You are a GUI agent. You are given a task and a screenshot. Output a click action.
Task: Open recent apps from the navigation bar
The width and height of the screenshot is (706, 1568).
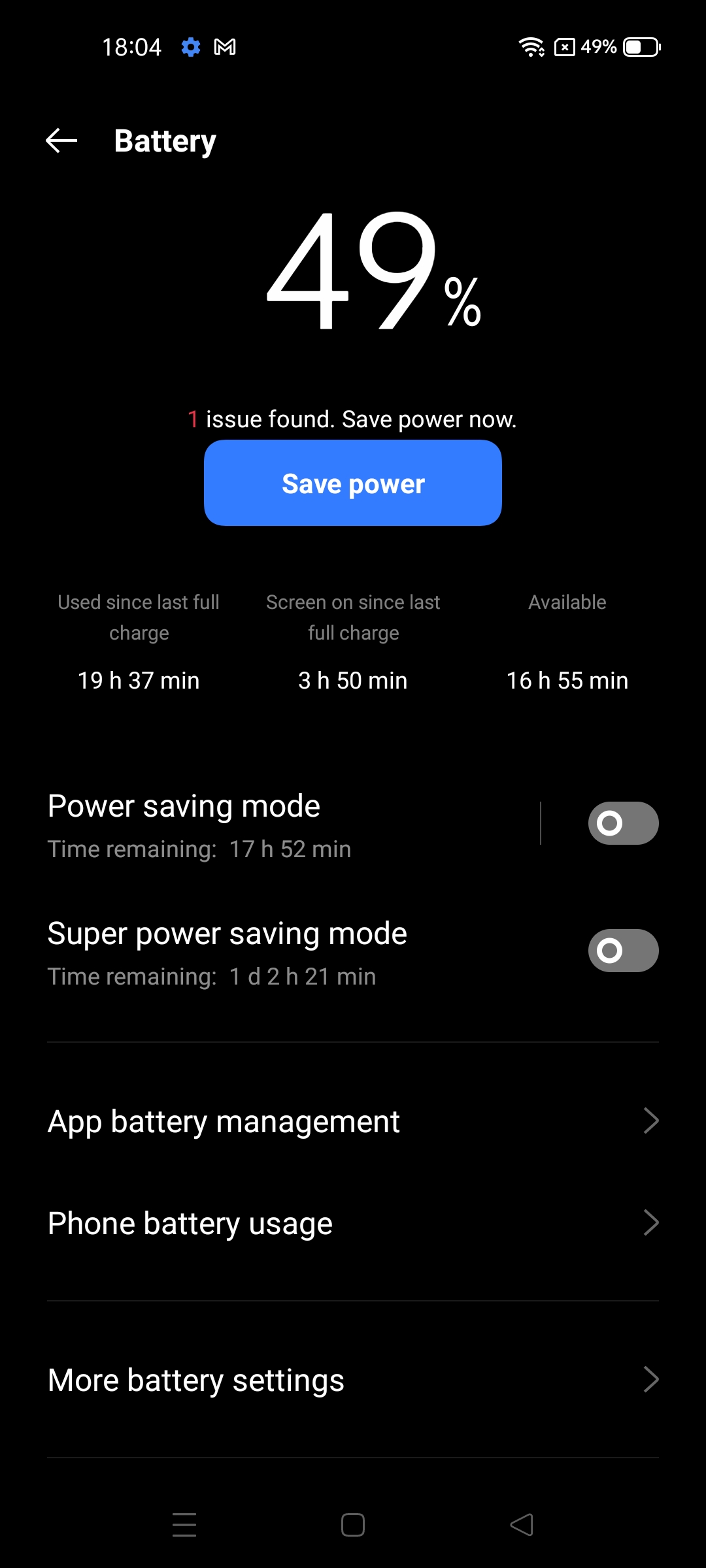pos(184,1525)
